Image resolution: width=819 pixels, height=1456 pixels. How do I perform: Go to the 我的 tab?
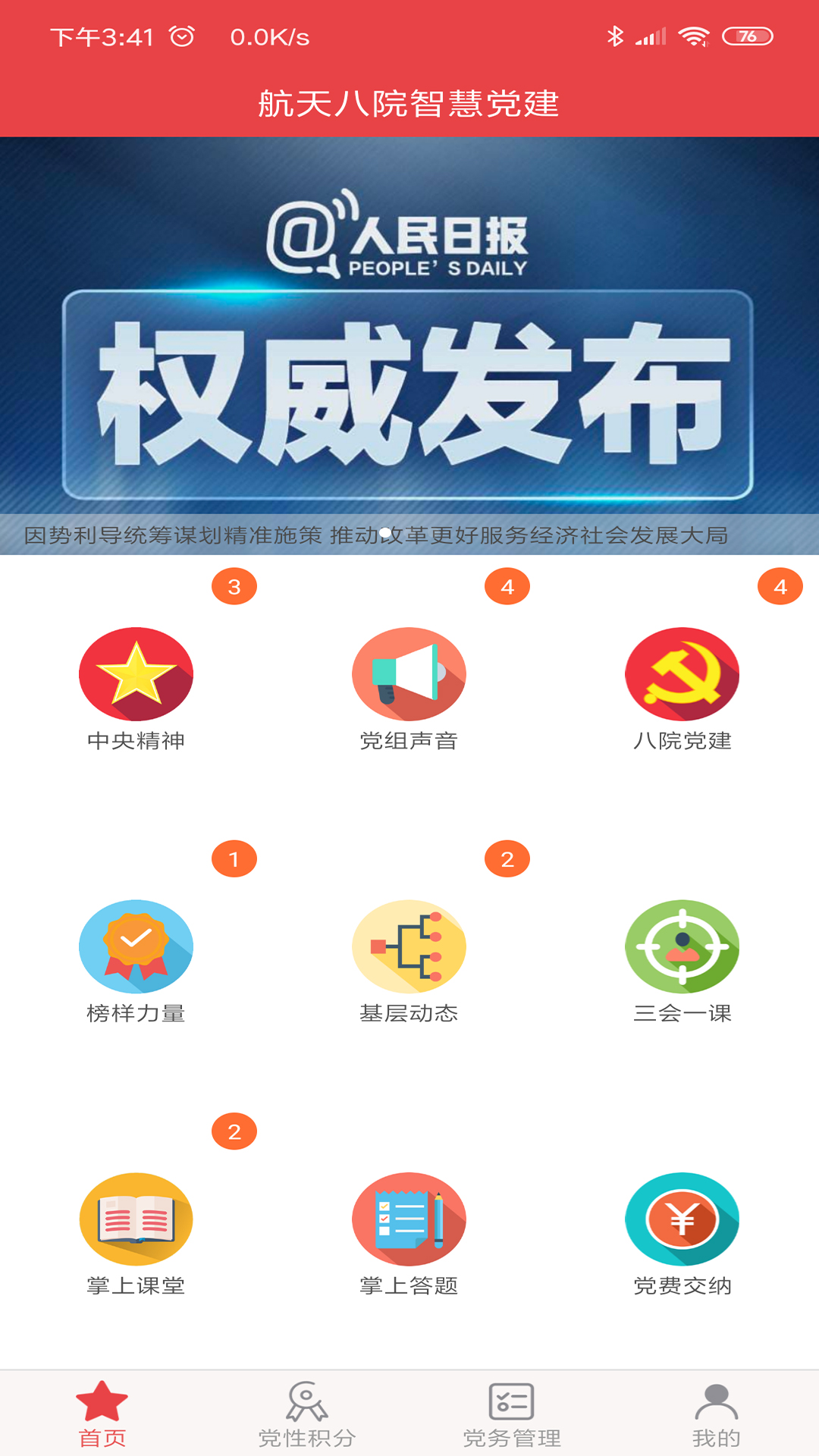pos(717,1414)
